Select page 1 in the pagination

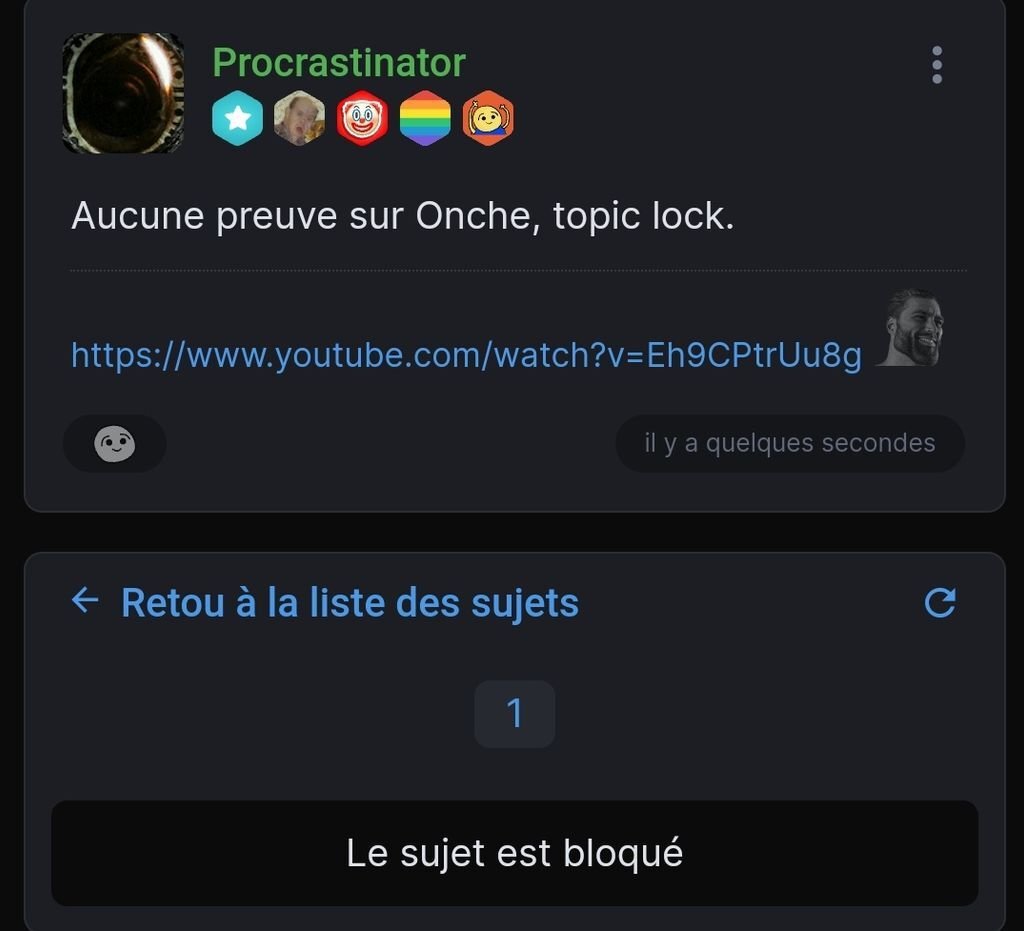point(515,714)
